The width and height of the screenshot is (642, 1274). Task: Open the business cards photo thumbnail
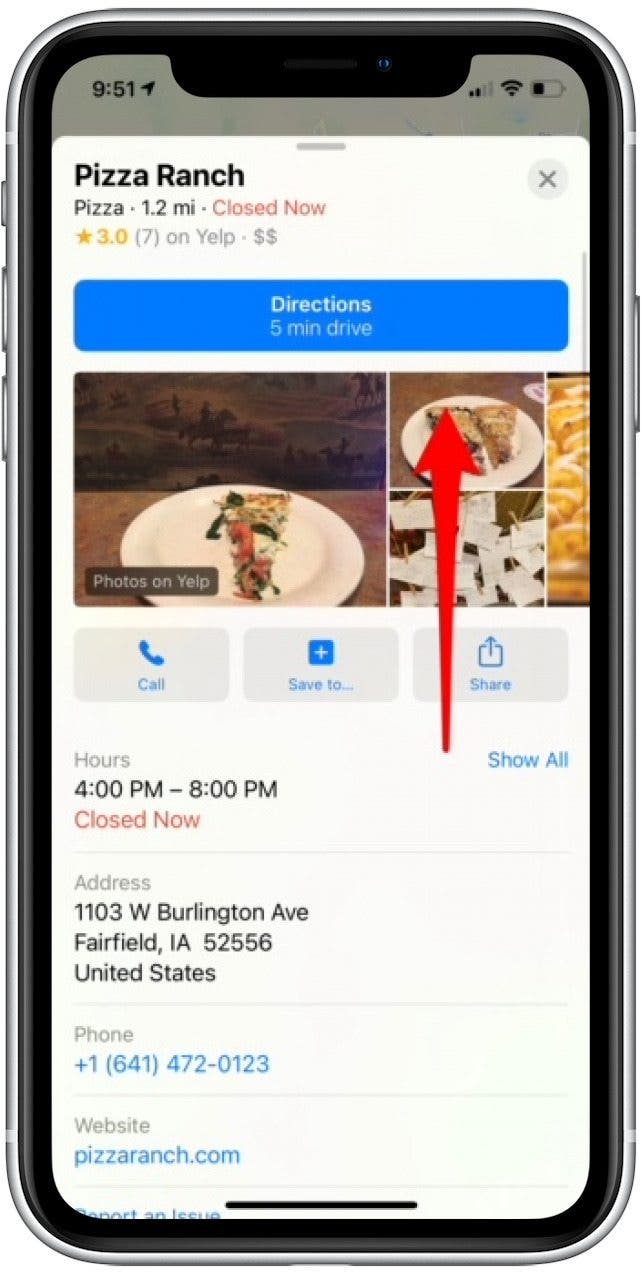coord(466,548)
